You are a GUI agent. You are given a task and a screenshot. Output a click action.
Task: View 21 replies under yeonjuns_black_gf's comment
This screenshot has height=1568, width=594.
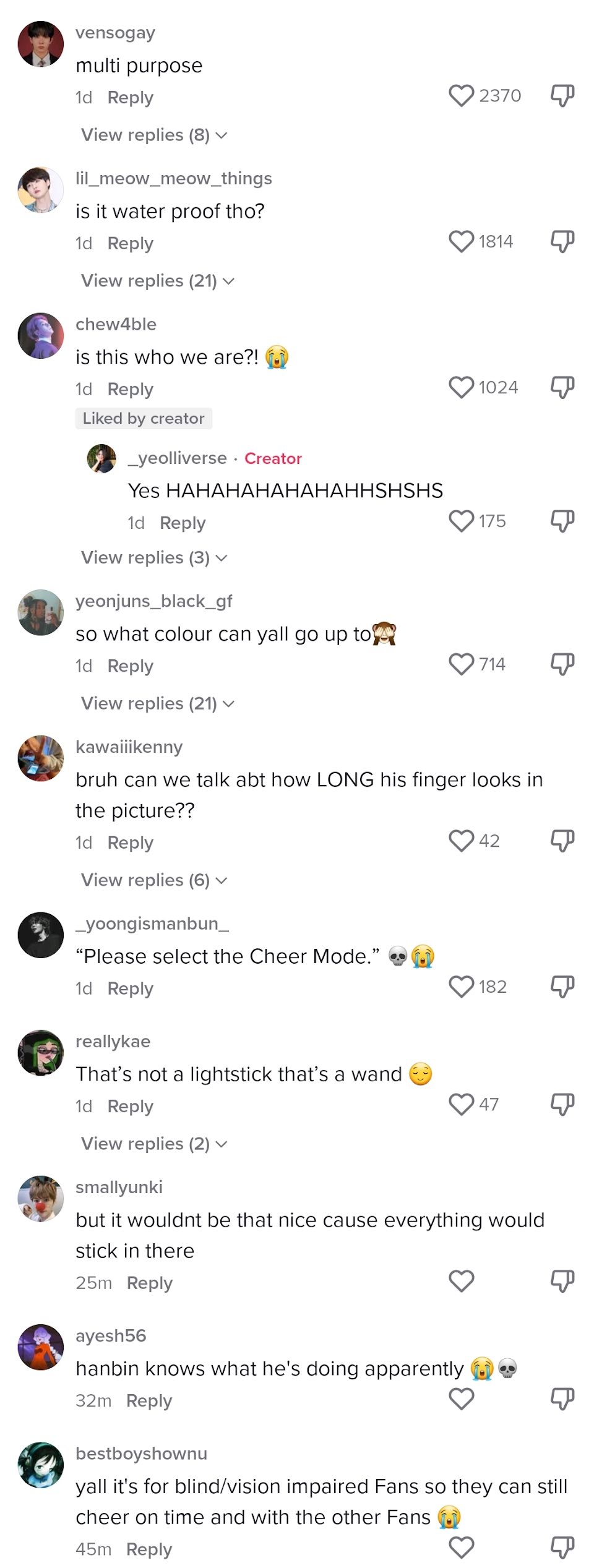pyautogui.click(x=157, y=704)
